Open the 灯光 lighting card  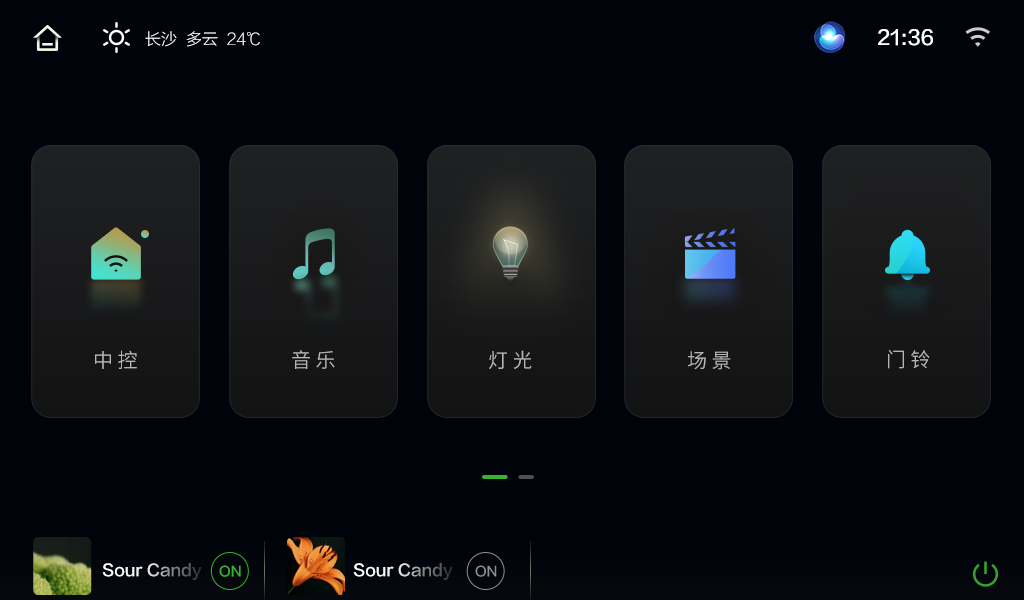(x=511, y=281)
